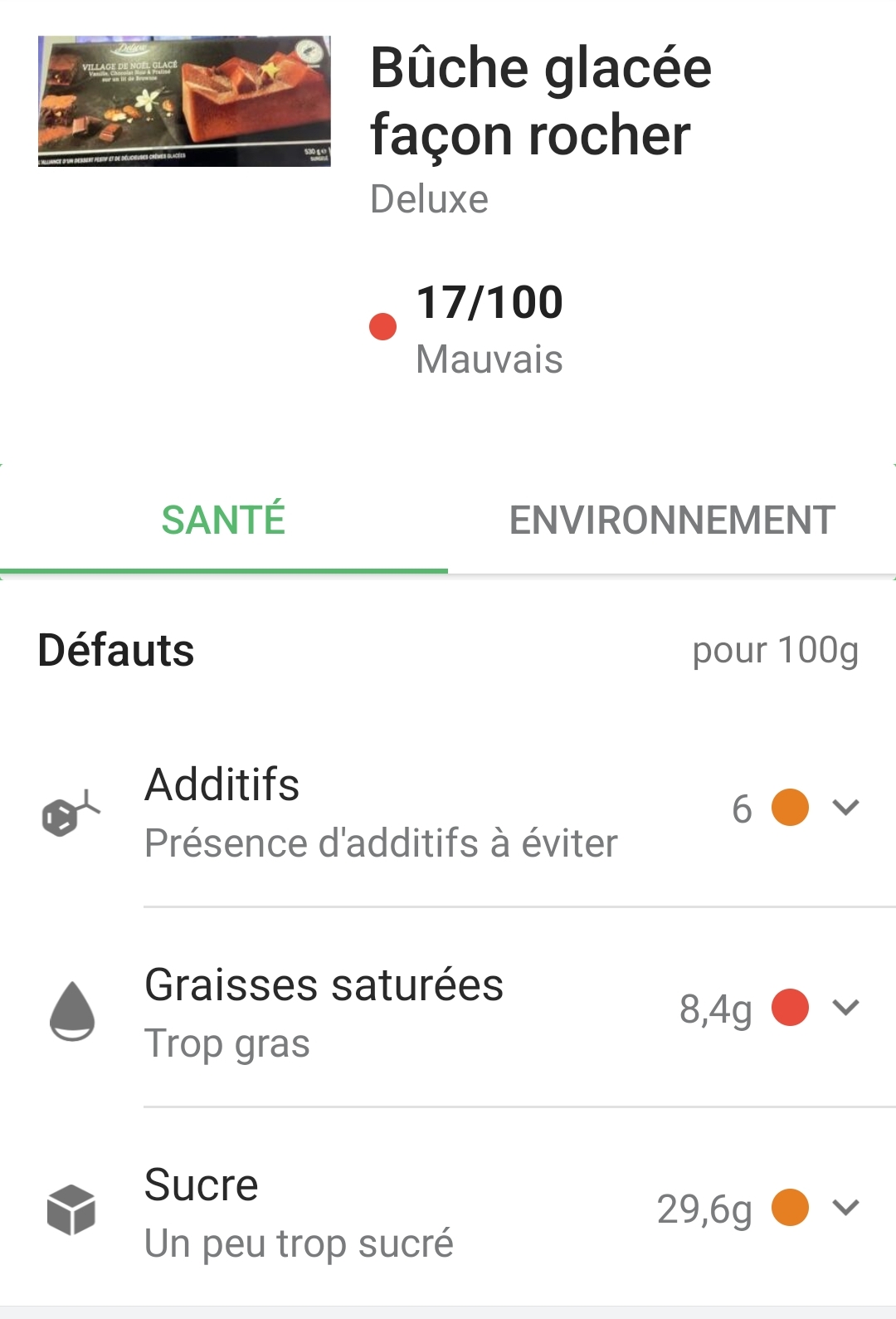Open the Bûche glacée product photo
Screen dimensions: 896x1319
[184, 101]
